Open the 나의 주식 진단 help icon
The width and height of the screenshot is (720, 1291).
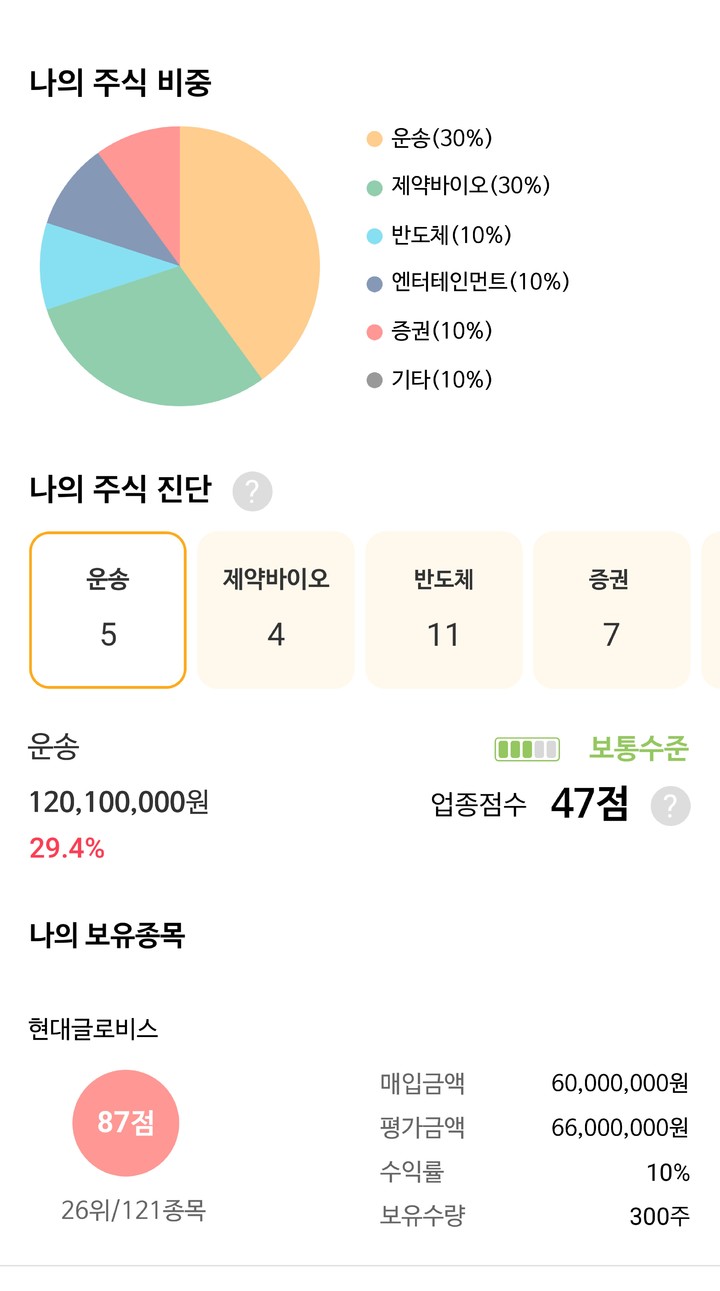(251, 491)
